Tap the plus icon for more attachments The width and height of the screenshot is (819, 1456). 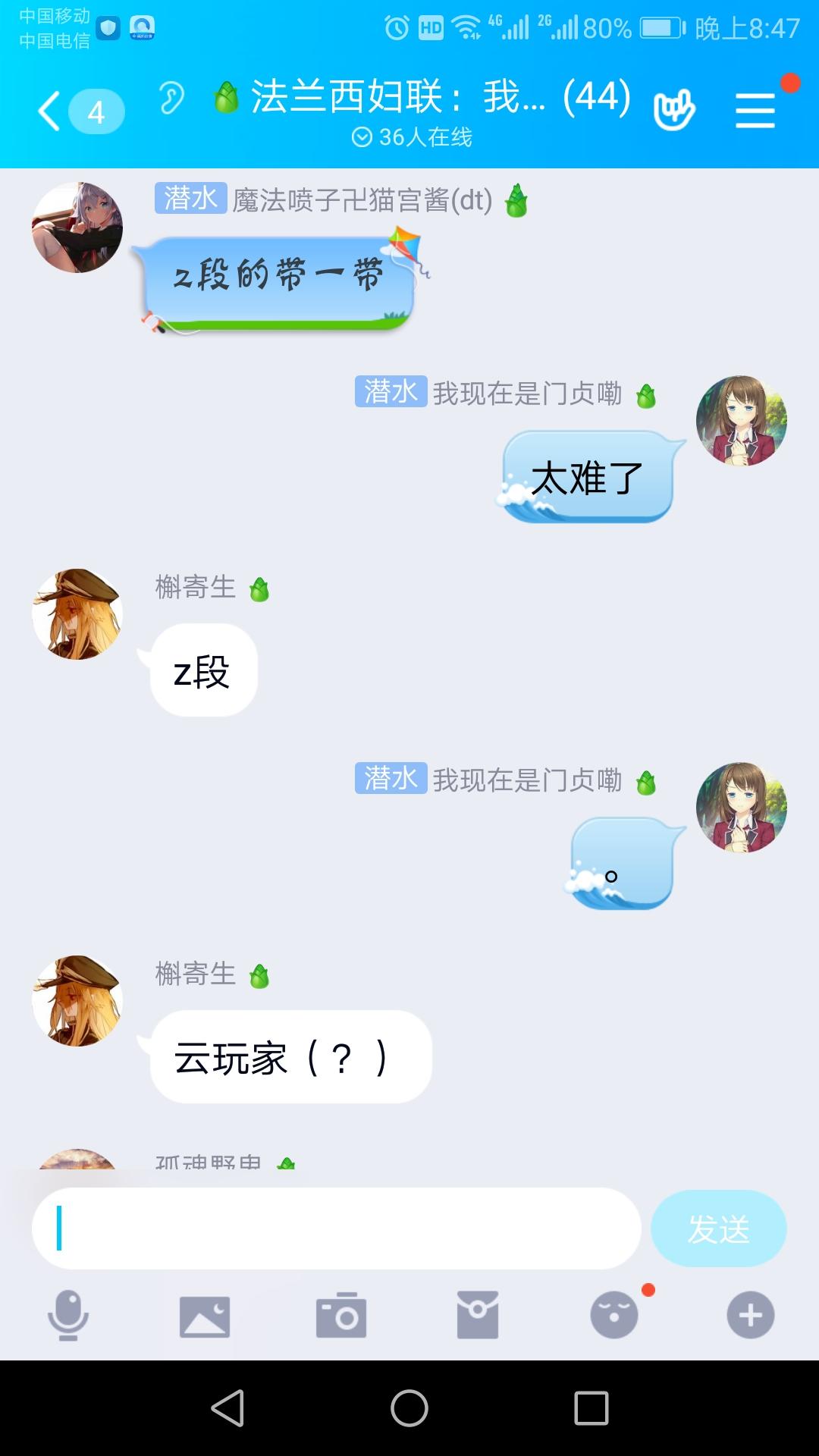coord(749,1316)
